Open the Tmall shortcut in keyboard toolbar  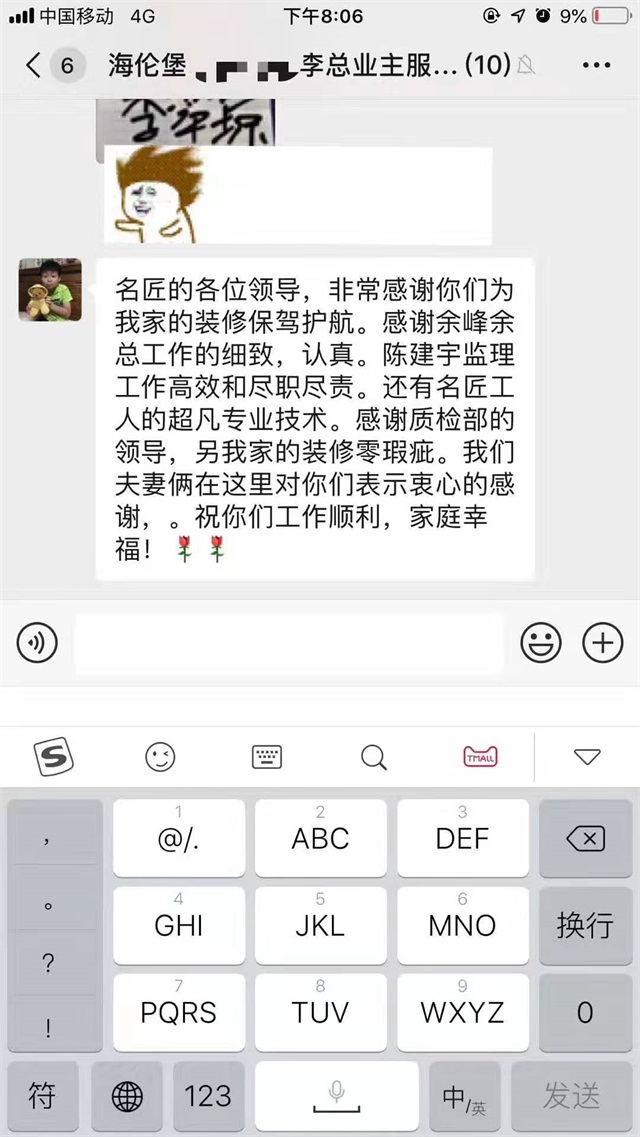[481, 757]
